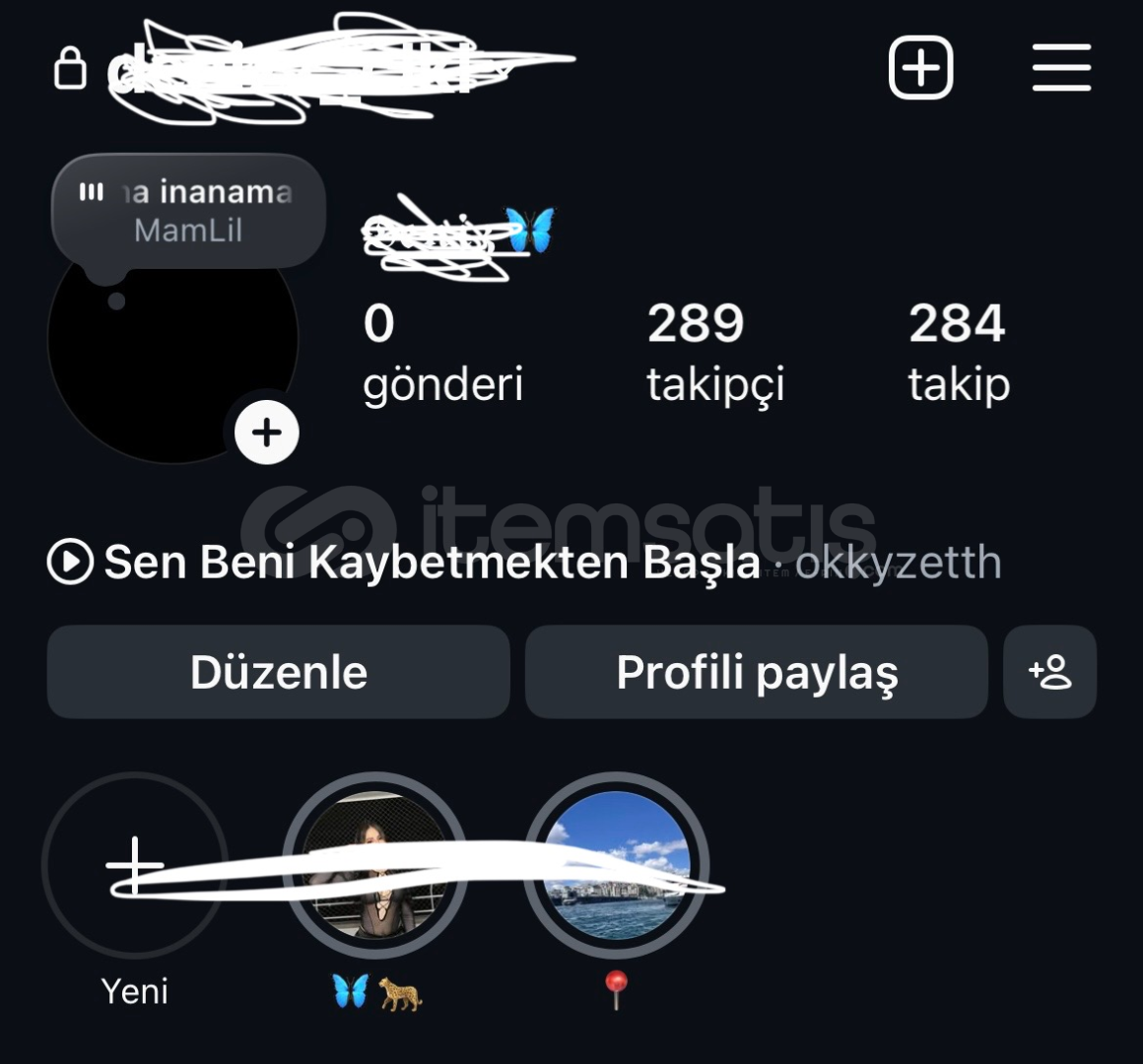Viewport: 1143px width, 1064px height.
Task: Tap the plus badge on profile picture
Action: click(x=266, y=432)
